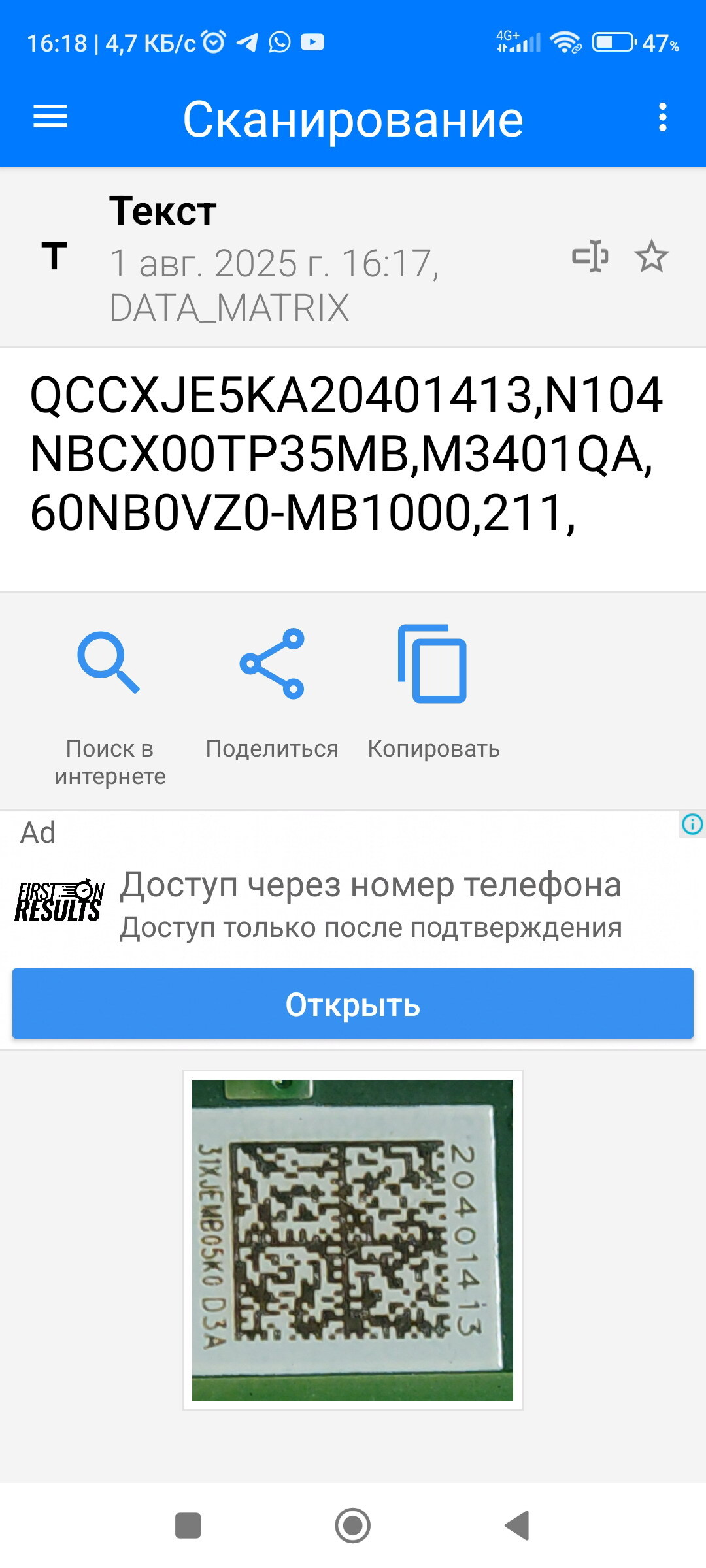Open the three-dot overflow menu
The image size is (706, 1568).
tap(662, 118)
